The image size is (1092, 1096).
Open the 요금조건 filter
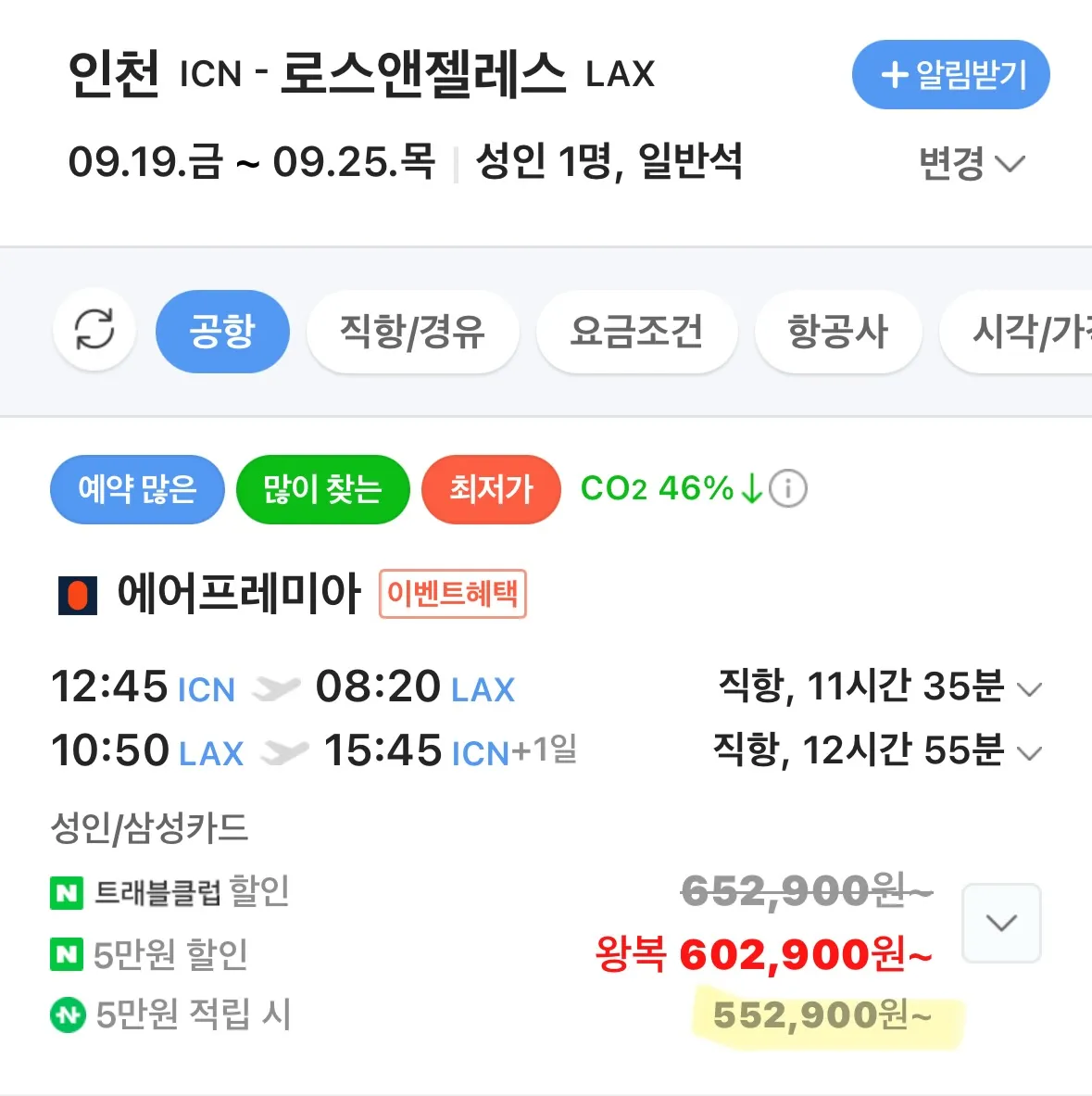[x=636, y=331]
